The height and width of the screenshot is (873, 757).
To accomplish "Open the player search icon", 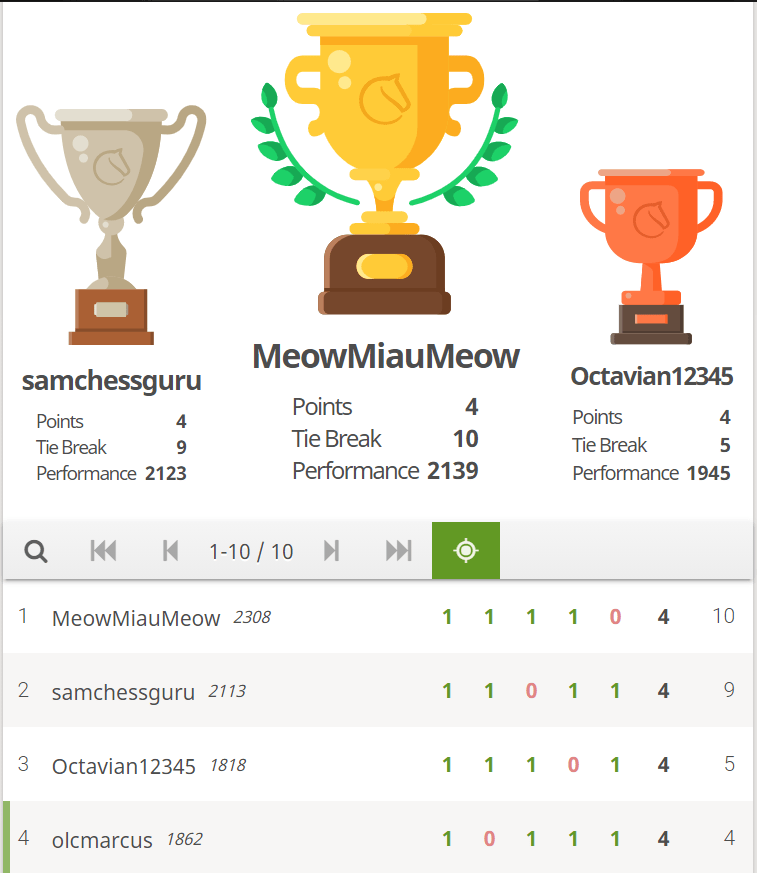I will click(x=36, y=551).
